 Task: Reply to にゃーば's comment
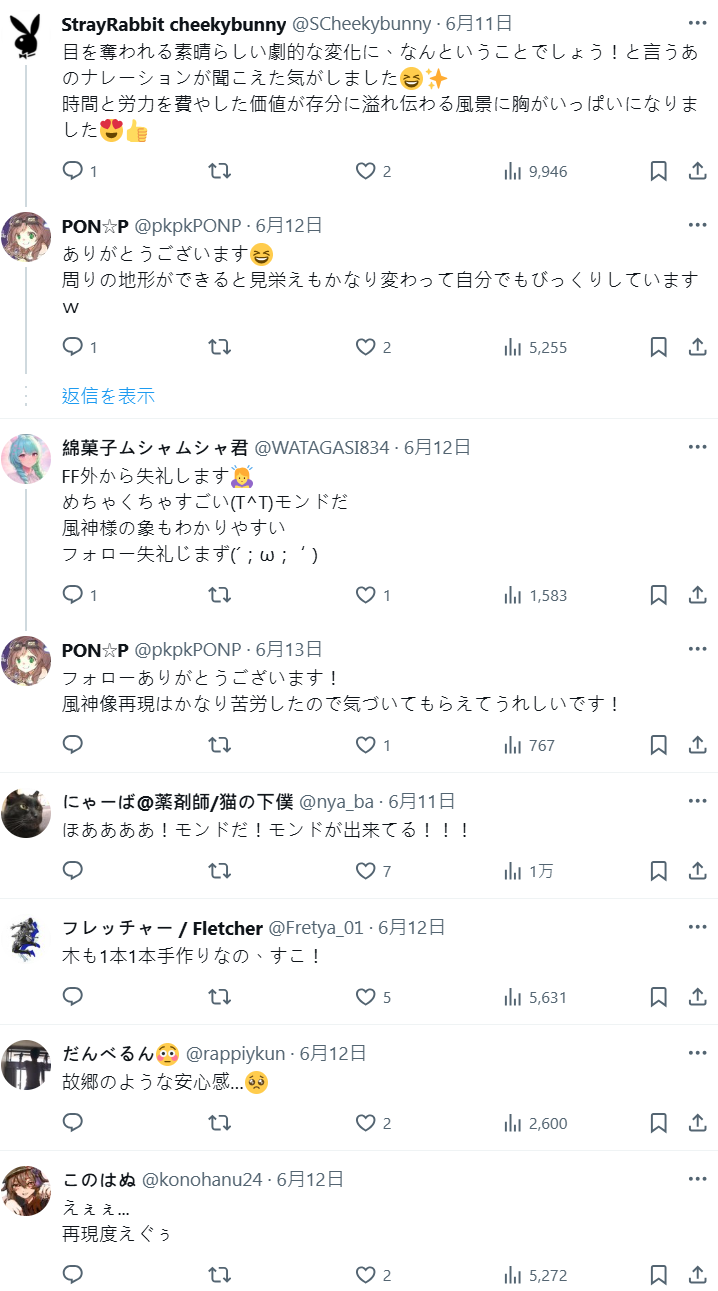(73, 871)
